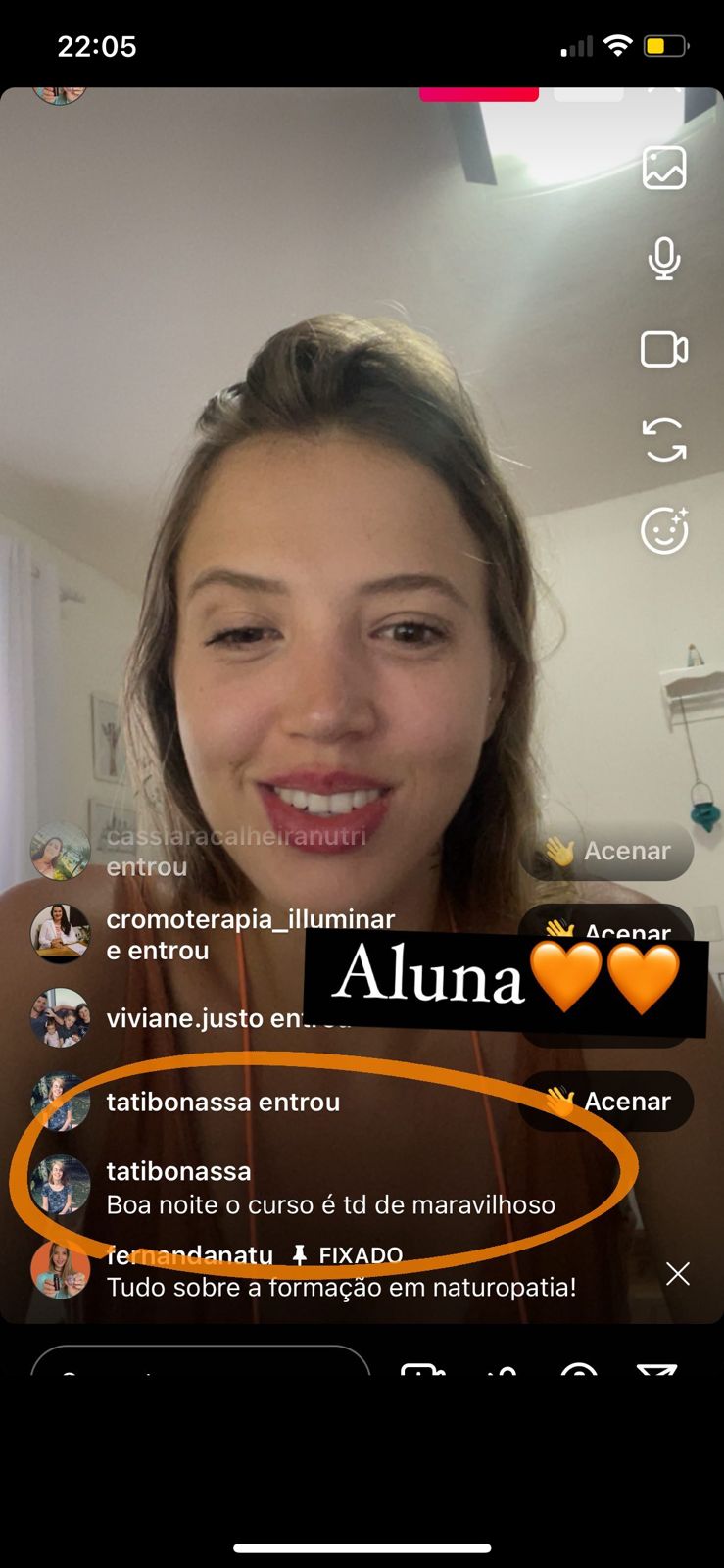Dismiss the pinned fernandanatu comment

[x=678, y=1274]
